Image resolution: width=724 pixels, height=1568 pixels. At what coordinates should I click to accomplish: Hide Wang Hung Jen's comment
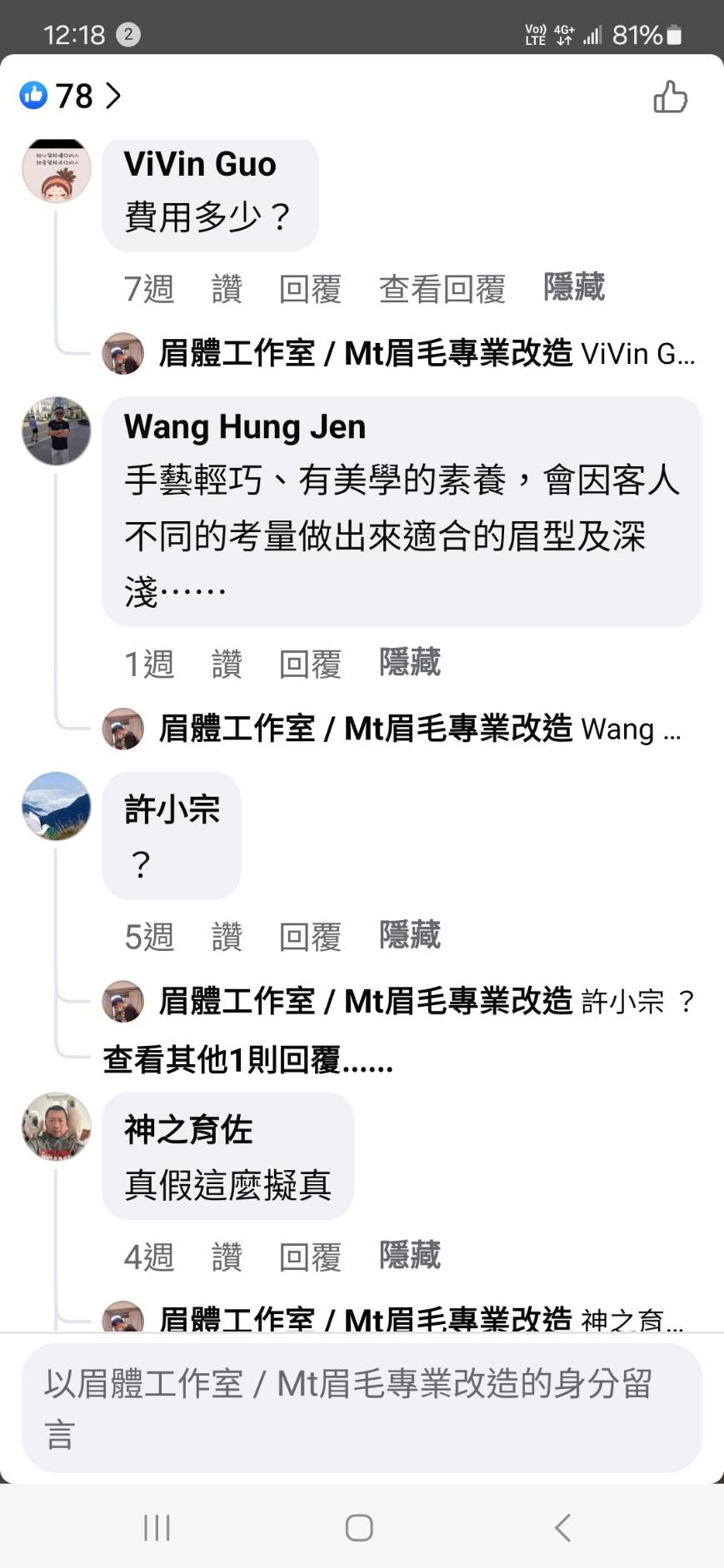409,663
